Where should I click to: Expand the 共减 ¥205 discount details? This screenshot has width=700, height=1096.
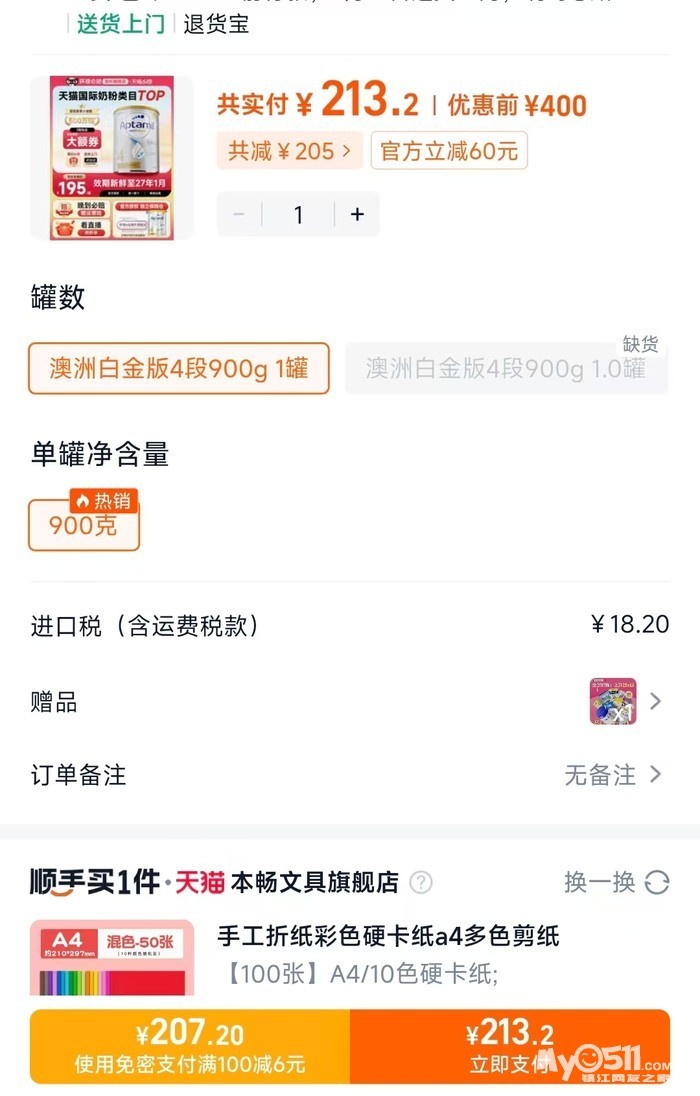[x=289, y=151]
